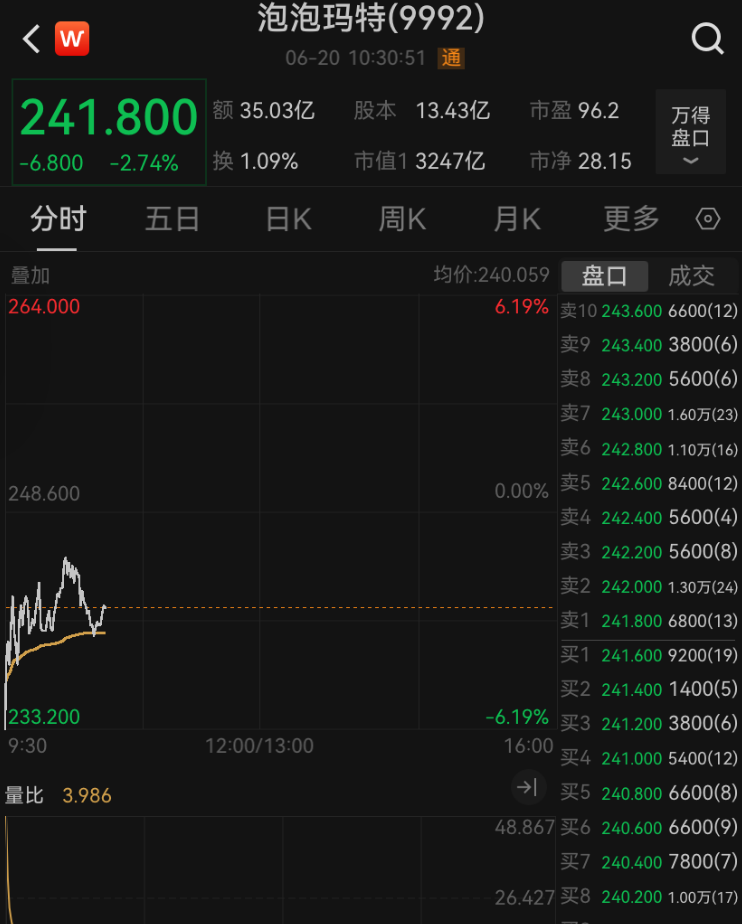This screenshot has height=924, width=742.
Task: Open the search magnifier icon
Action: pyautogui.click(x=707, y=39)
